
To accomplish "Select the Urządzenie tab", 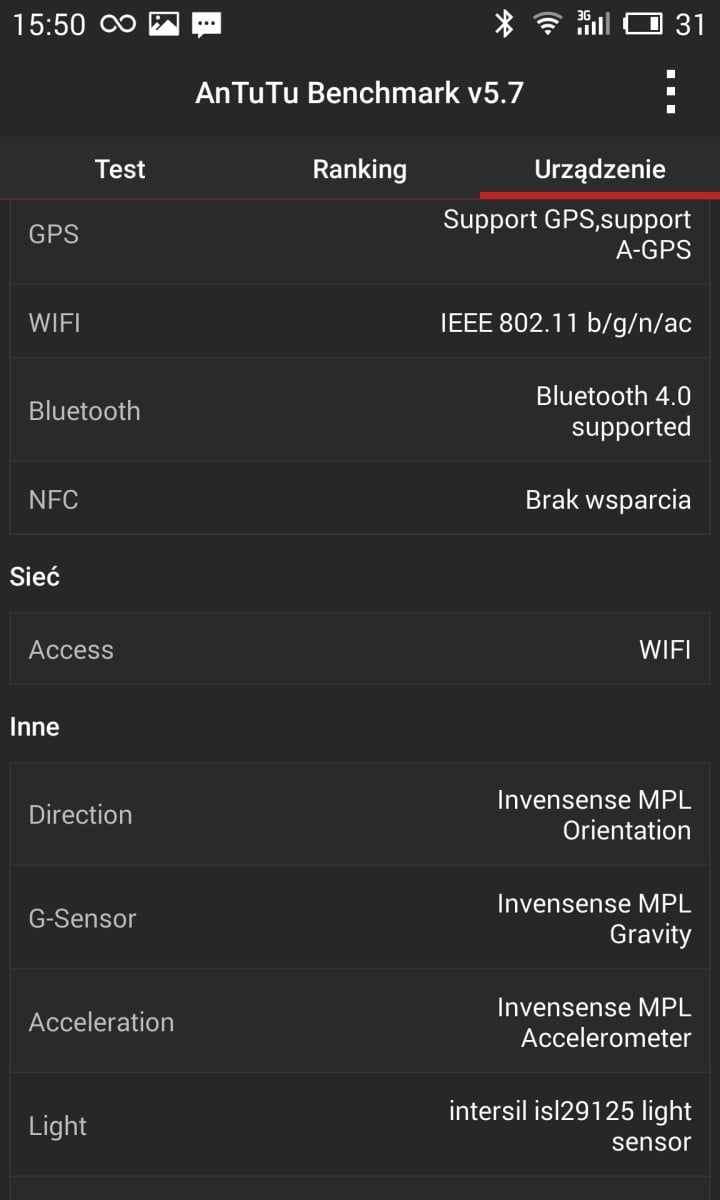I will [600, 169].
